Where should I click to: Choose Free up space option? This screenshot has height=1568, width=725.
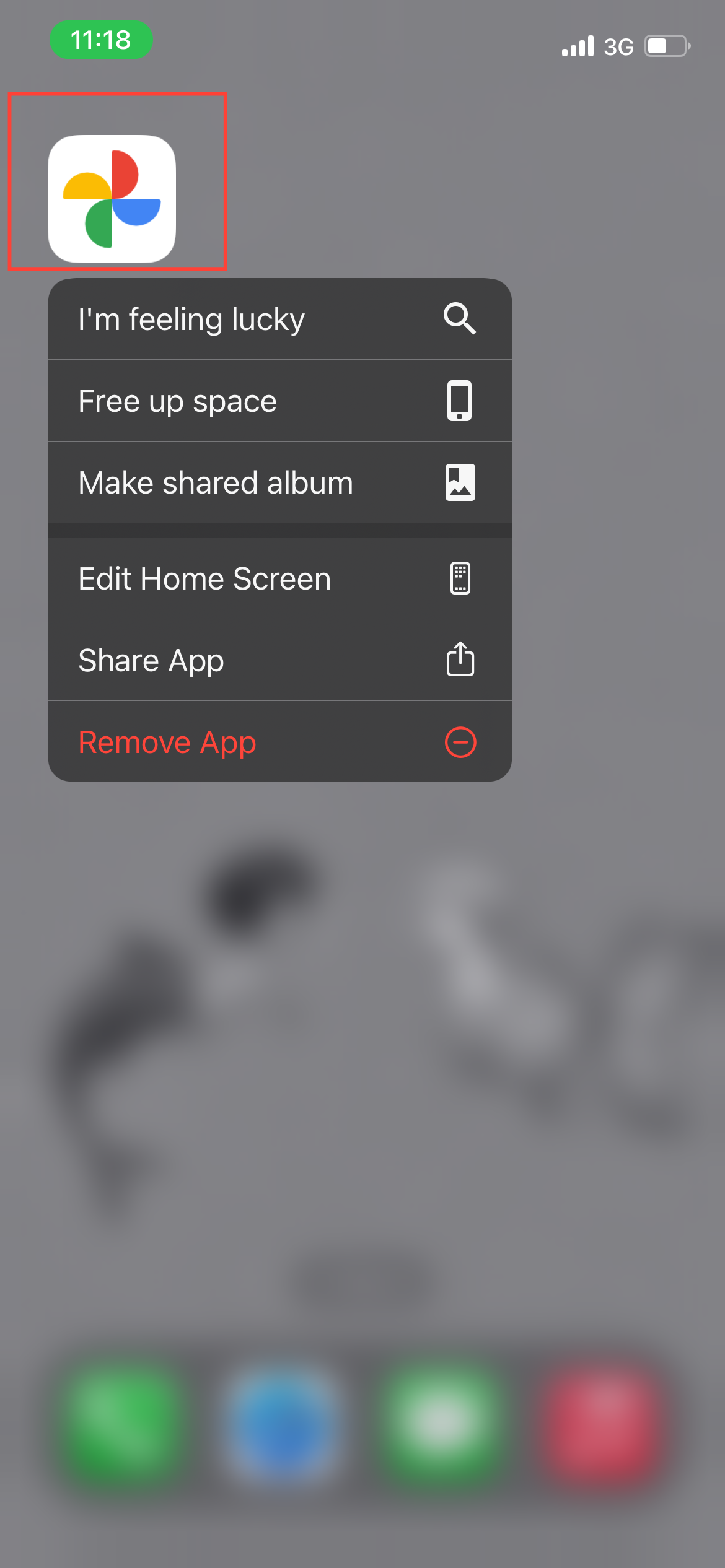click(x=279, y=401)
